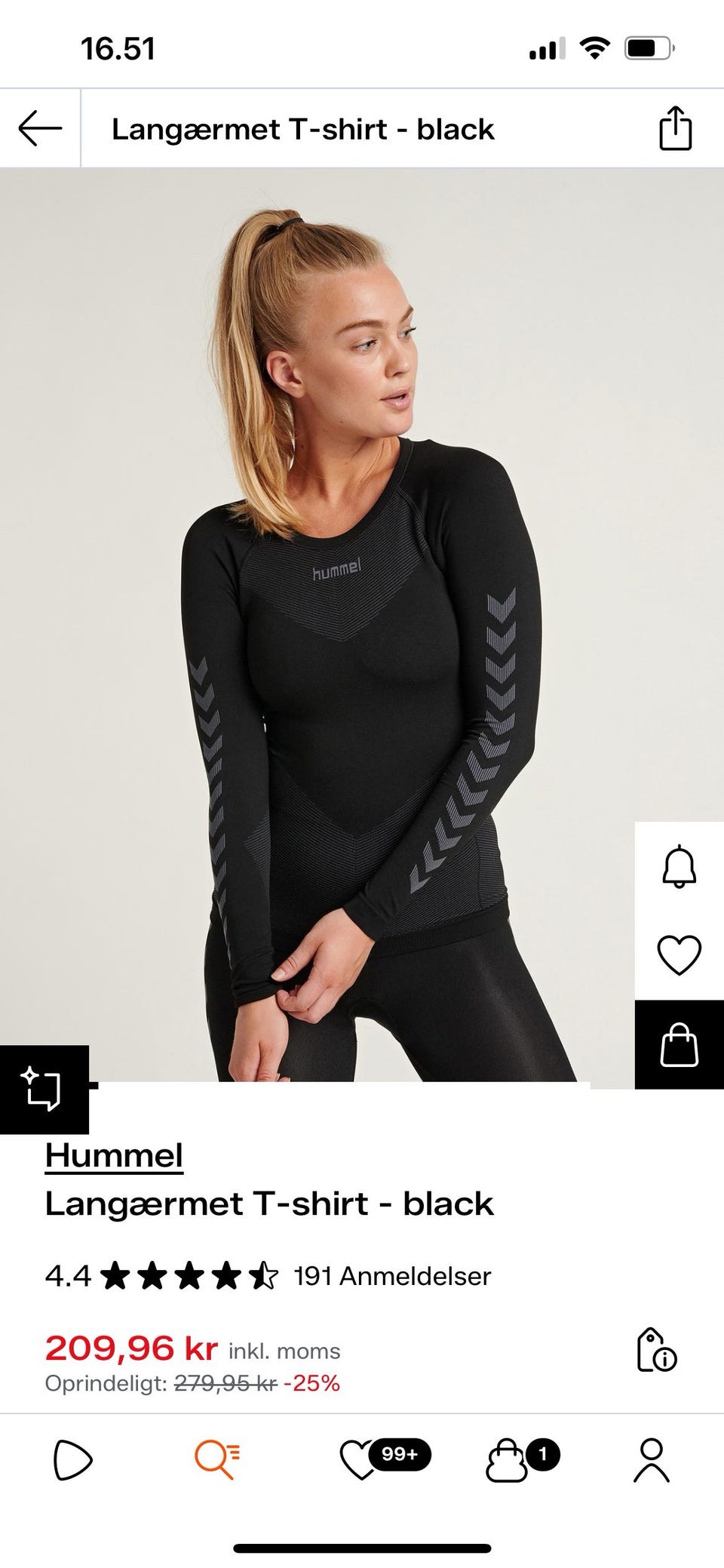Screen dimensions: 724x1568
Task: Add the T-shirt to wishlist
Action: pyautogui.click(x=679, y=955)
